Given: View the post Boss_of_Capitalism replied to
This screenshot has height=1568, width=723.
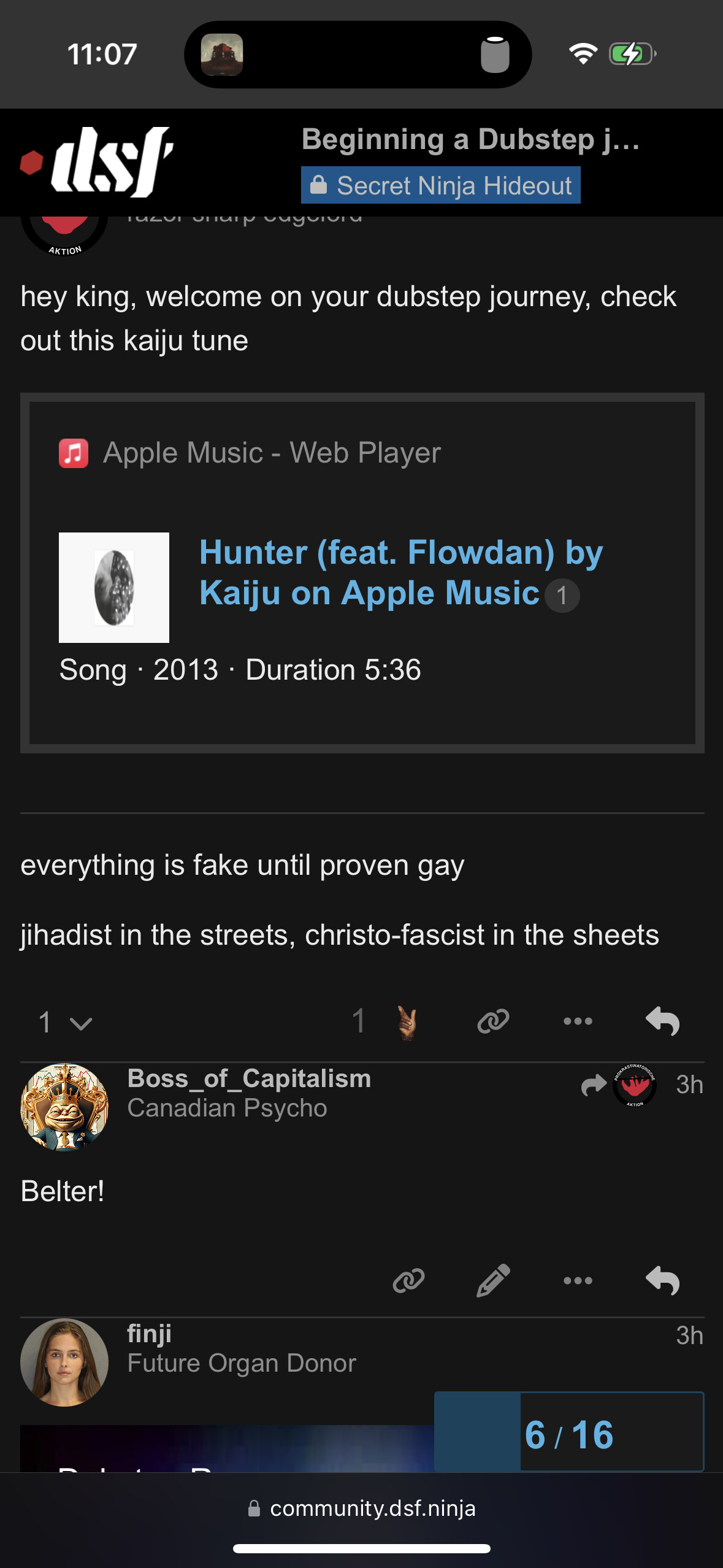Looking at the screenshot, I should coord(619,1085).
